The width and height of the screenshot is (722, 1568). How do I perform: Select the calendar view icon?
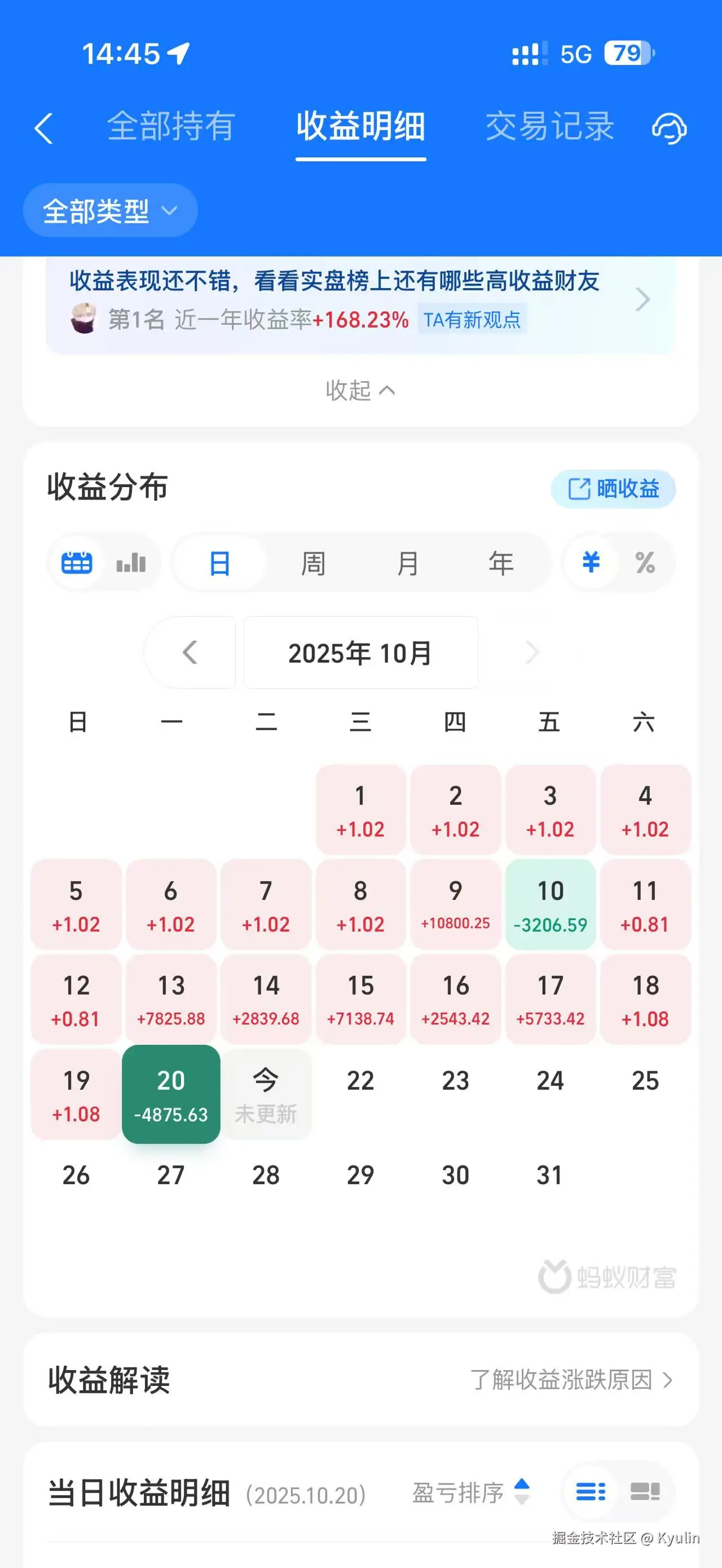tap(76, 563)
